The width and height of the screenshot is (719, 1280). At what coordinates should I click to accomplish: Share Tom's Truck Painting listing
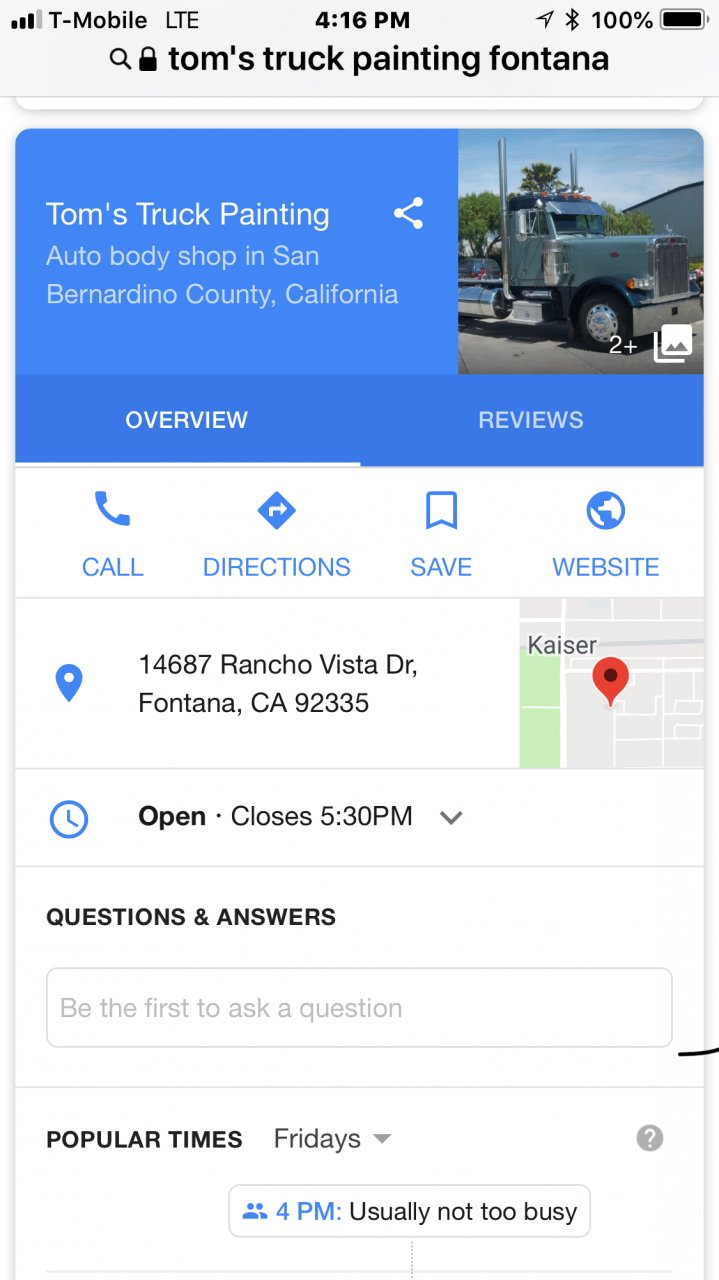[x=408, y=213]
